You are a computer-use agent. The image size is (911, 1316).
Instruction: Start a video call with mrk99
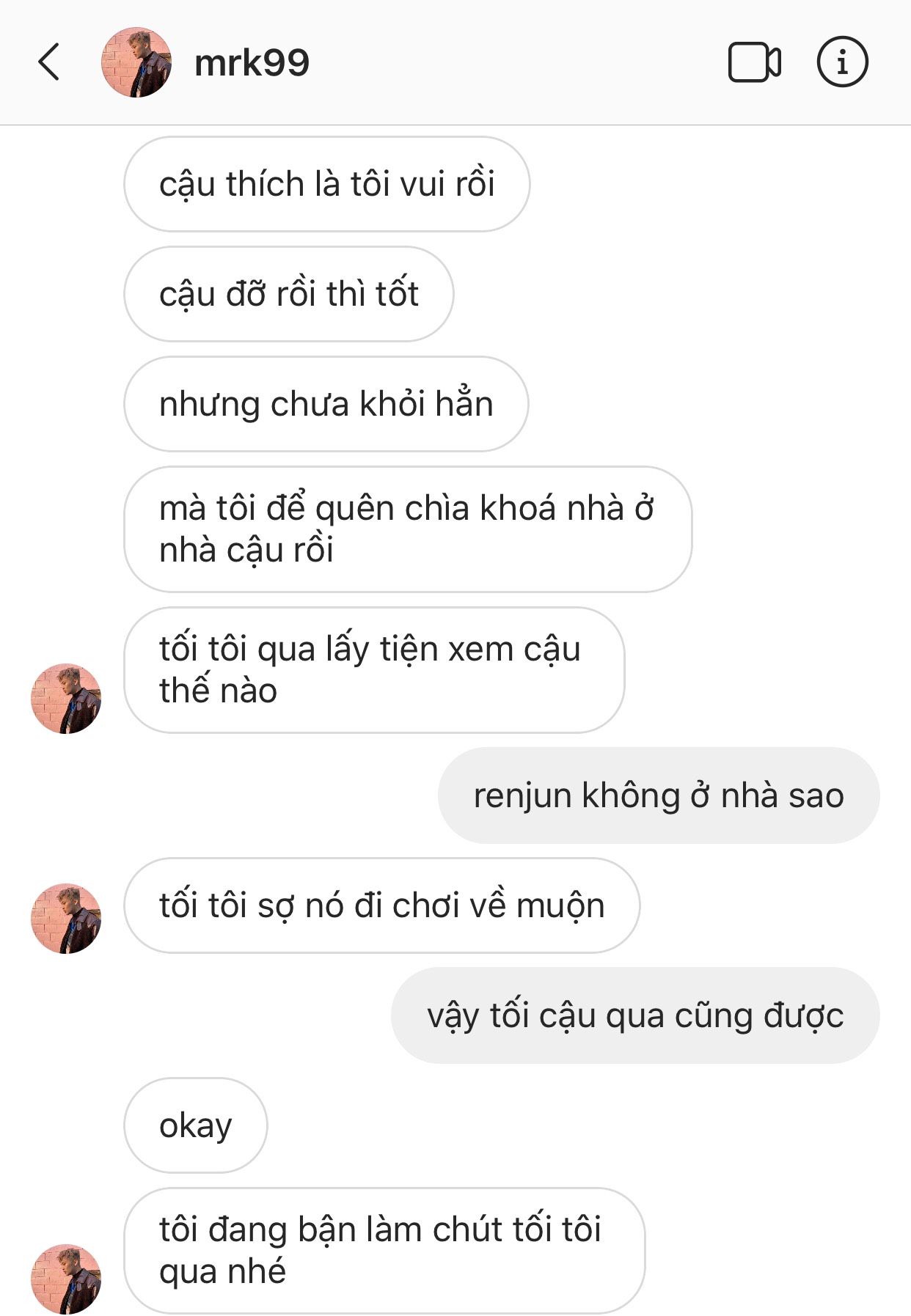pos(753,62)
